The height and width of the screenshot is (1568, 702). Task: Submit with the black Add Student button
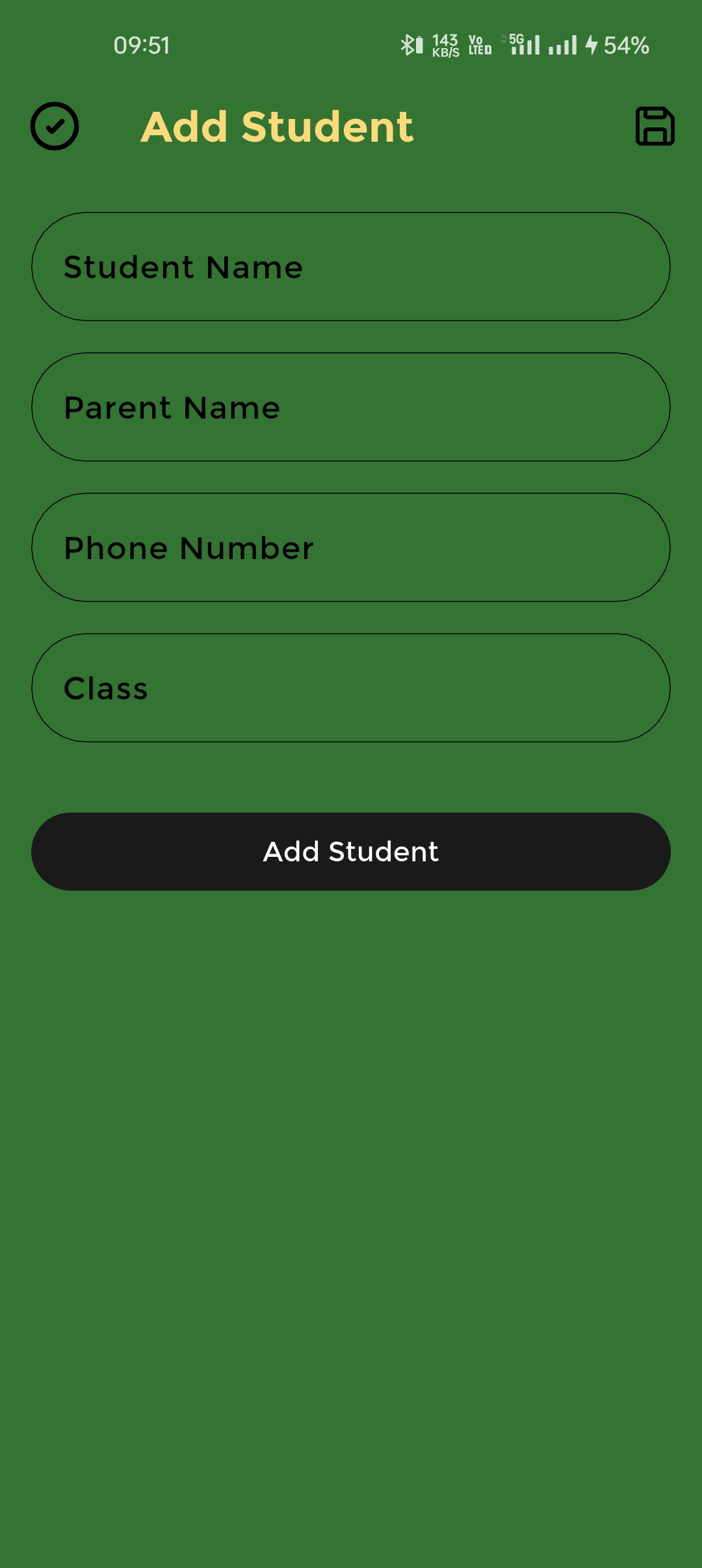(351, 852)
